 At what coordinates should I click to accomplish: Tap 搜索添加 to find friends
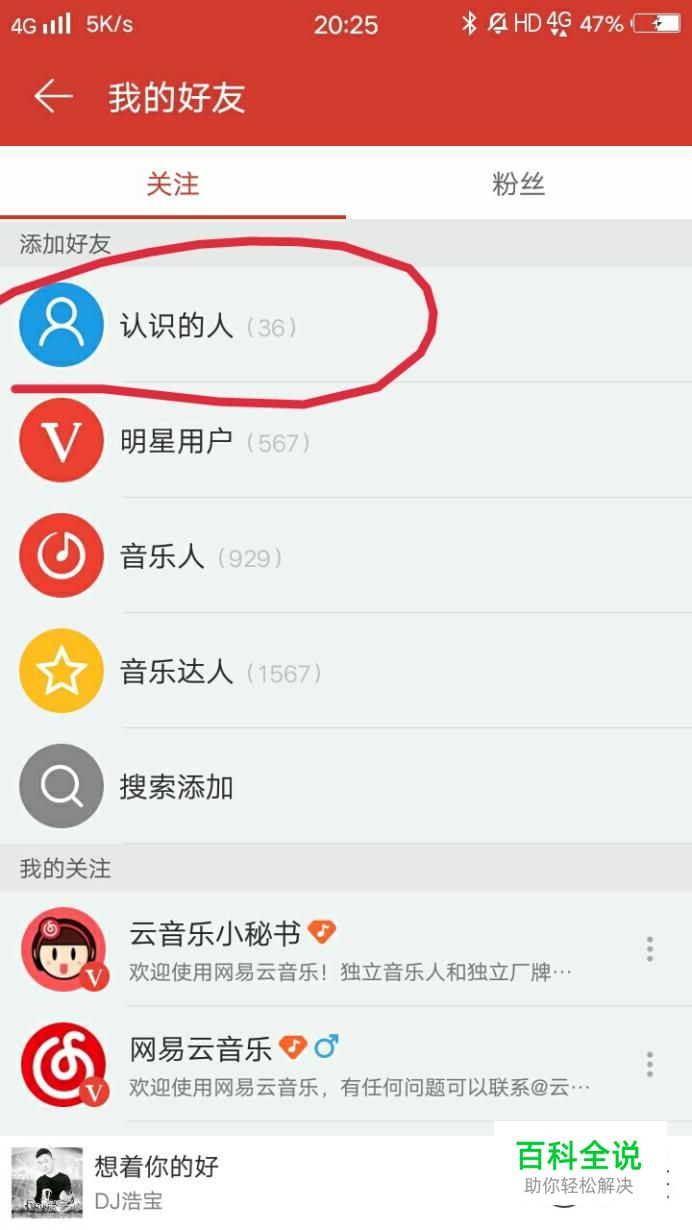tap(346, 786)
